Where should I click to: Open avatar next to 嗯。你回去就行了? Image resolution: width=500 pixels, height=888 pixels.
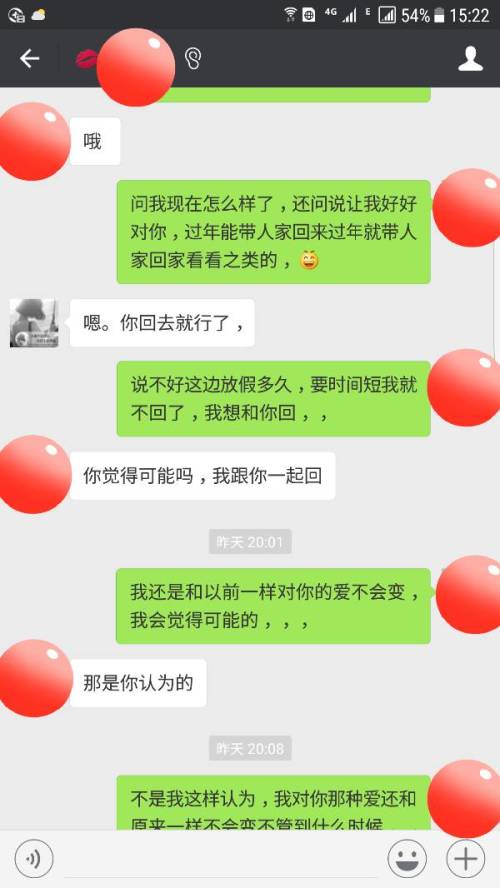pos(34,323)
